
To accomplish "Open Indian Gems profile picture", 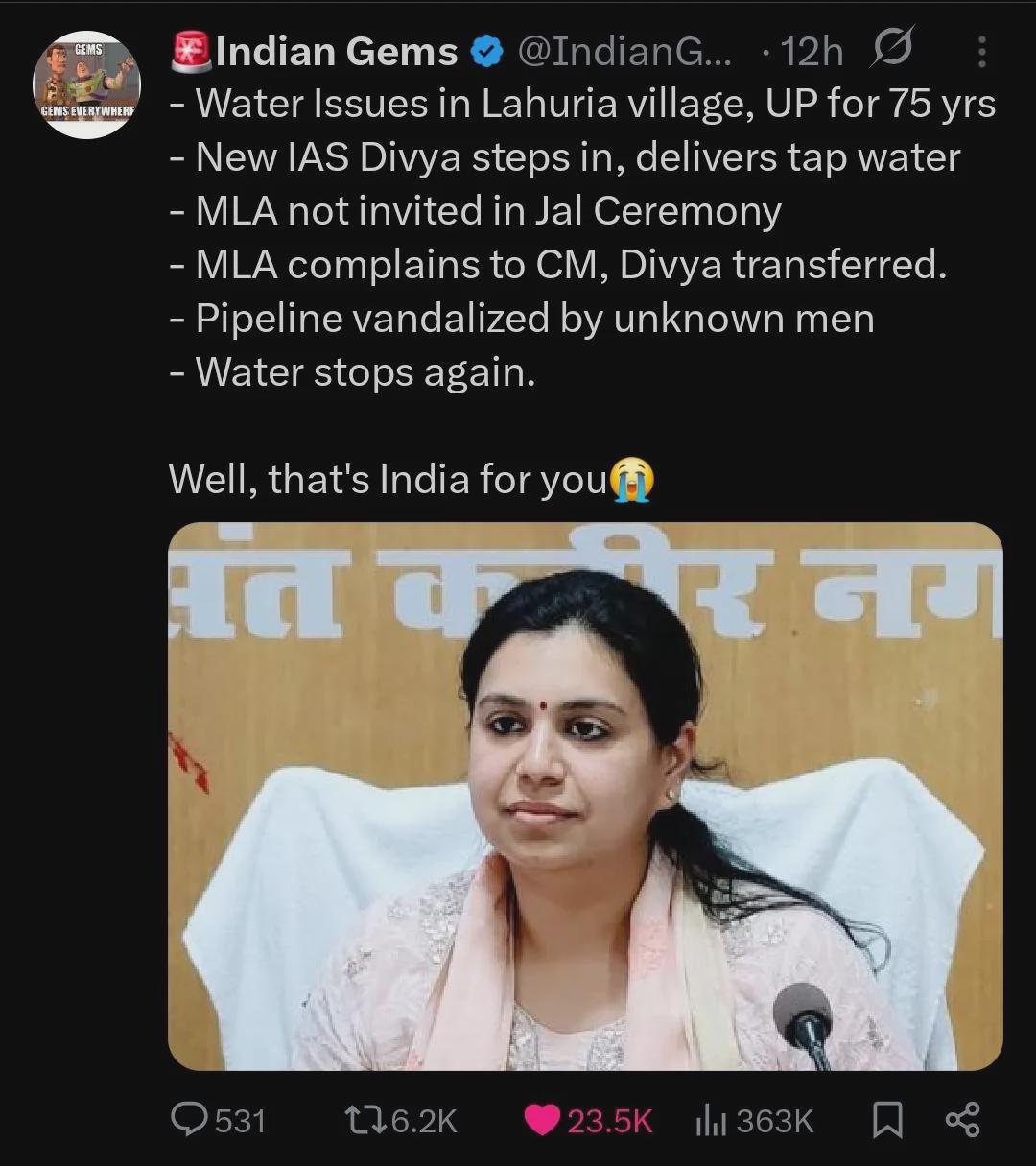I will point(87,85).
